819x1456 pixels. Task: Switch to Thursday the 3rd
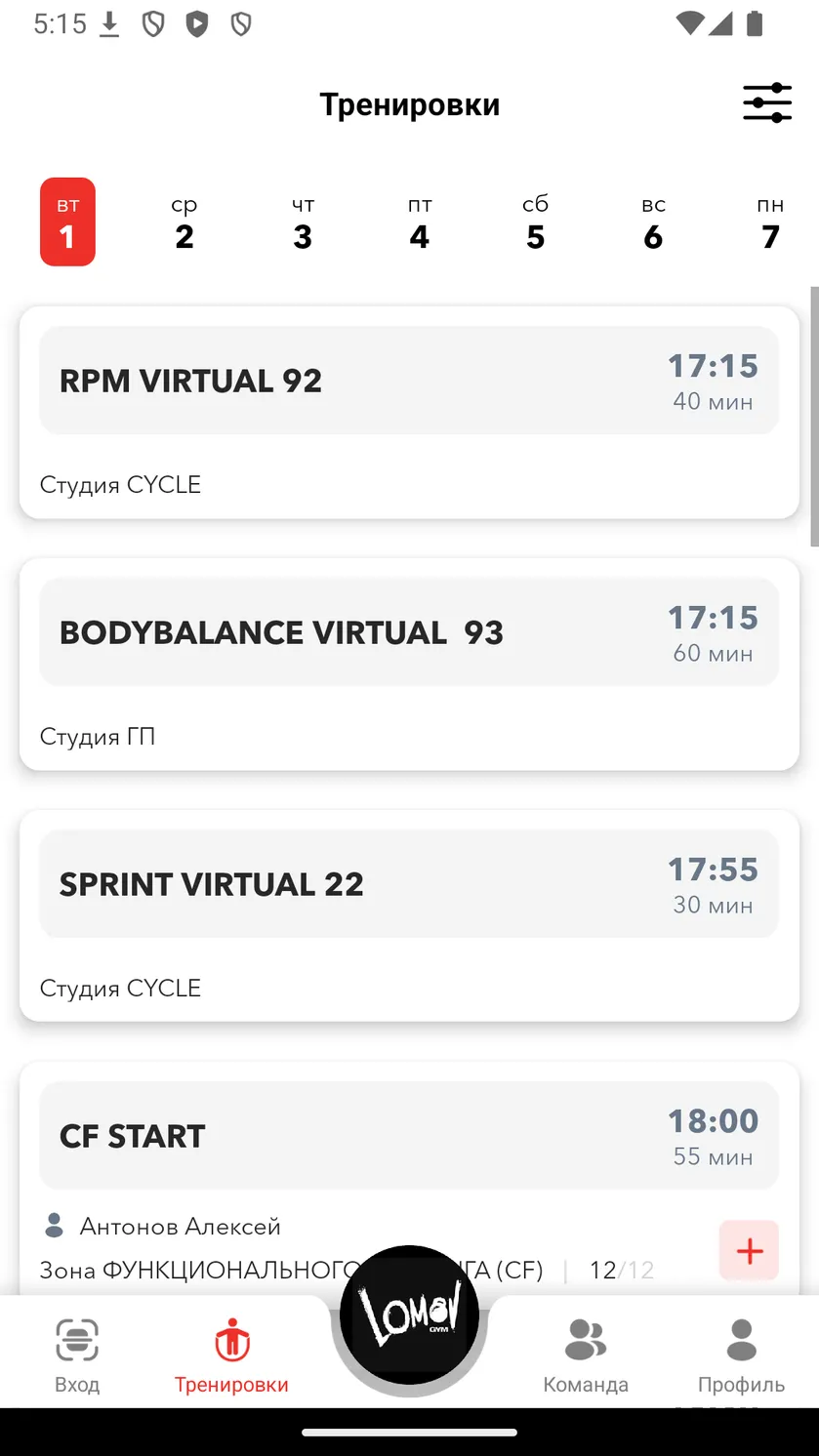(x=303, y=222)
